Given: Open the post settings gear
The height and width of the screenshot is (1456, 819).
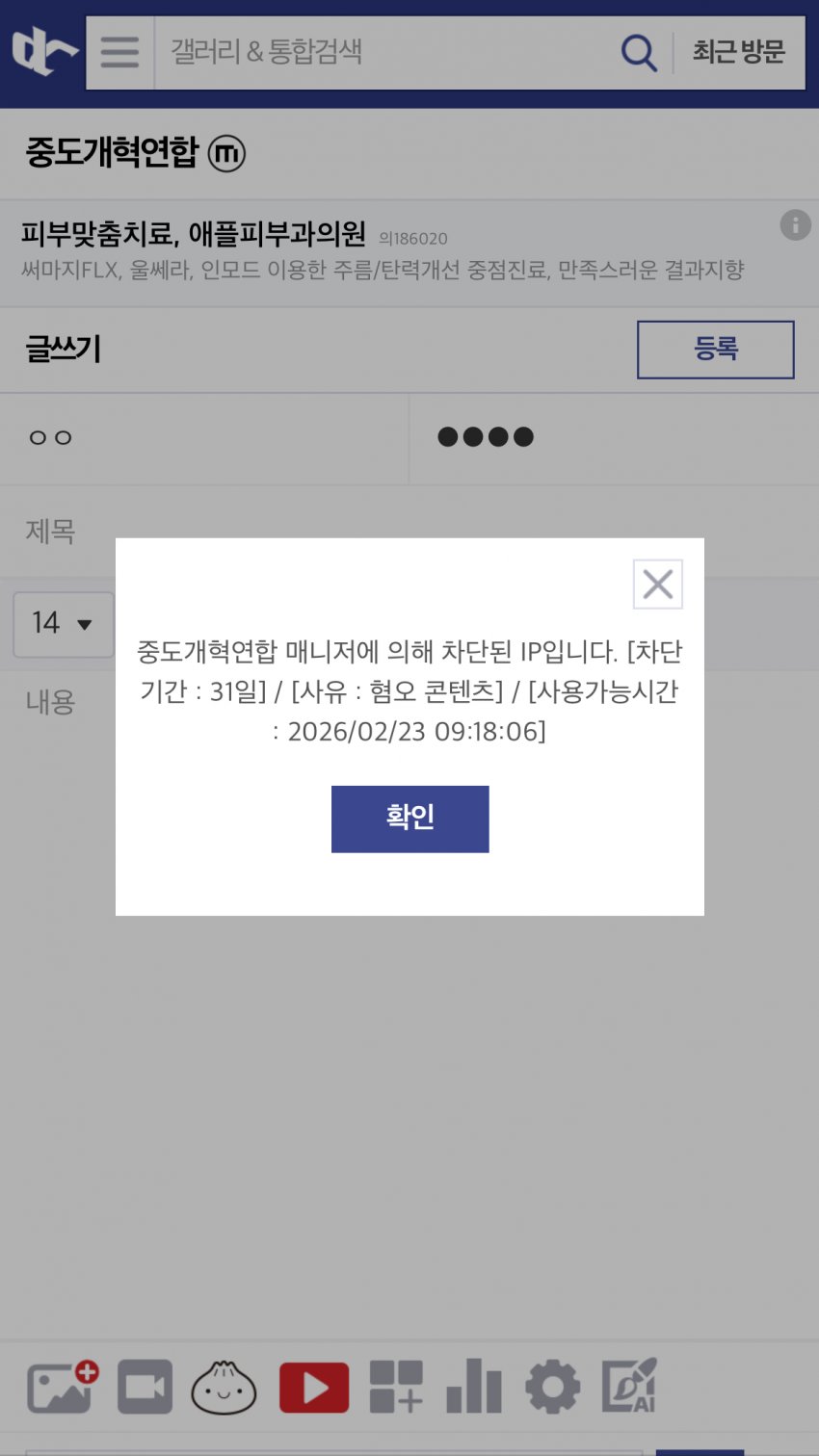Looking at the screenshot, I should 552,1387.
